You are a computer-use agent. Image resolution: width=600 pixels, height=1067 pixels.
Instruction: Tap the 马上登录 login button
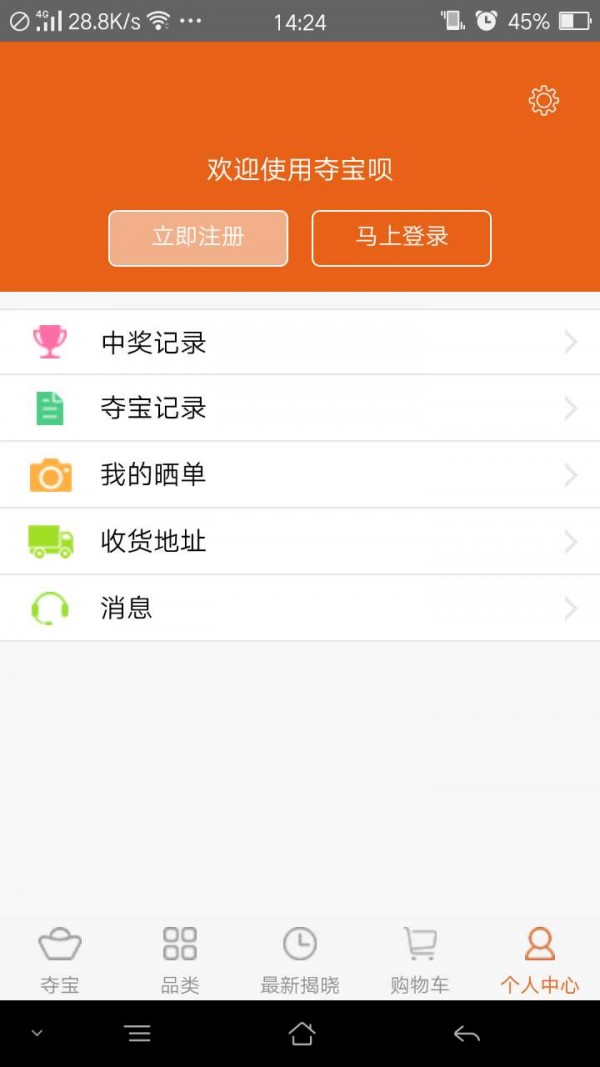[401, 238]
